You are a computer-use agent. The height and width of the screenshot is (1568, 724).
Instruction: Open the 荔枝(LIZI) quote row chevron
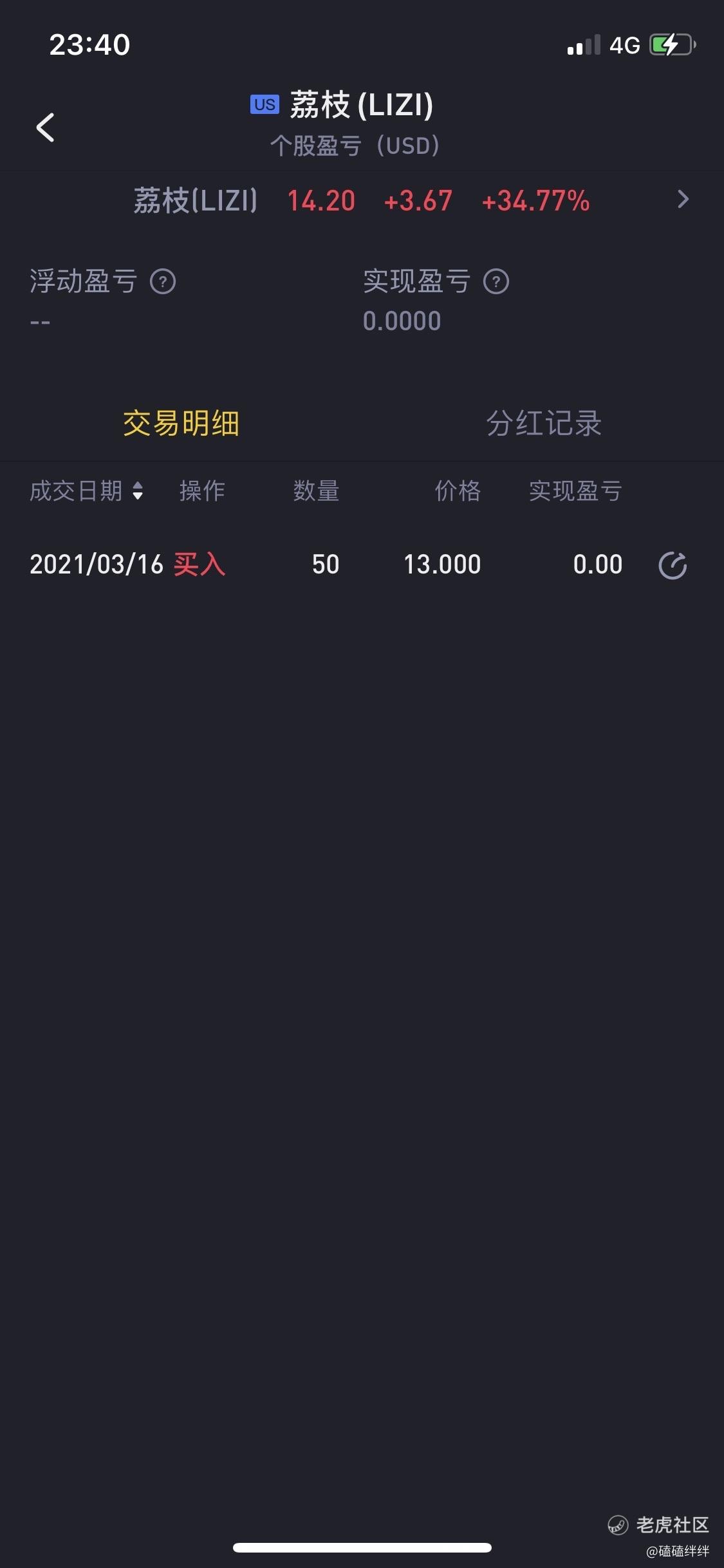point(683,200)
